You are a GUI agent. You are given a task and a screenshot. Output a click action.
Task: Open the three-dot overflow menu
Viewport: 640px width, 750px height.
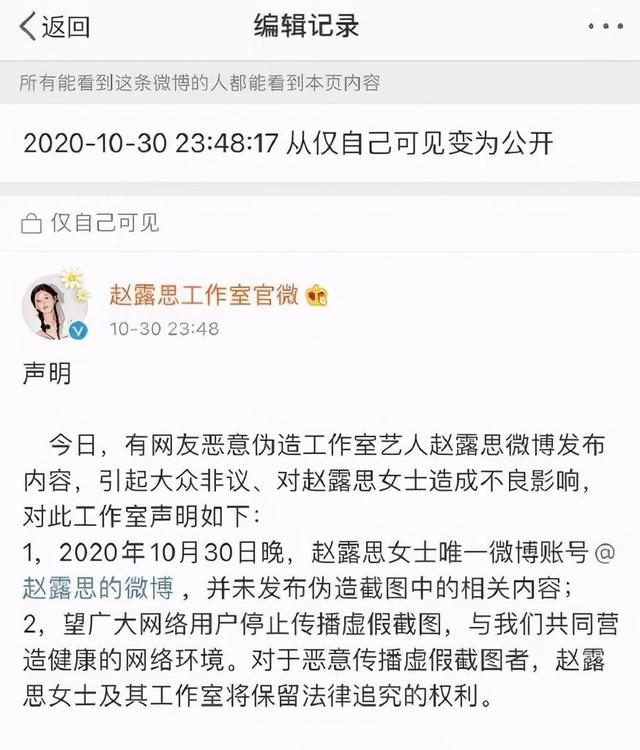tap(605, 24)
